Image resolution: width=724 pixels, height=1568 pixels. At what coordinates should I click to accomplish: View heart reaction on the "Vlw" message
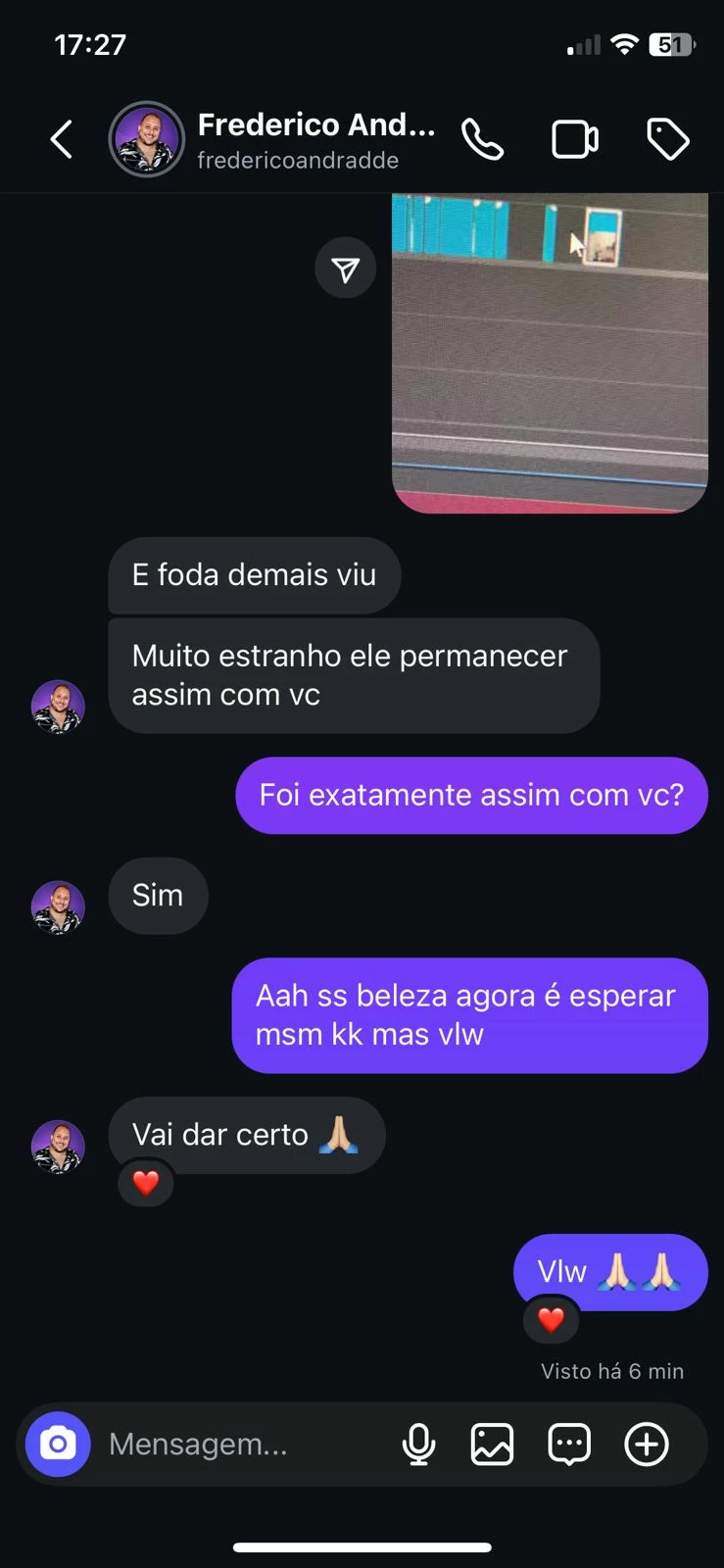pos(551,1320)
